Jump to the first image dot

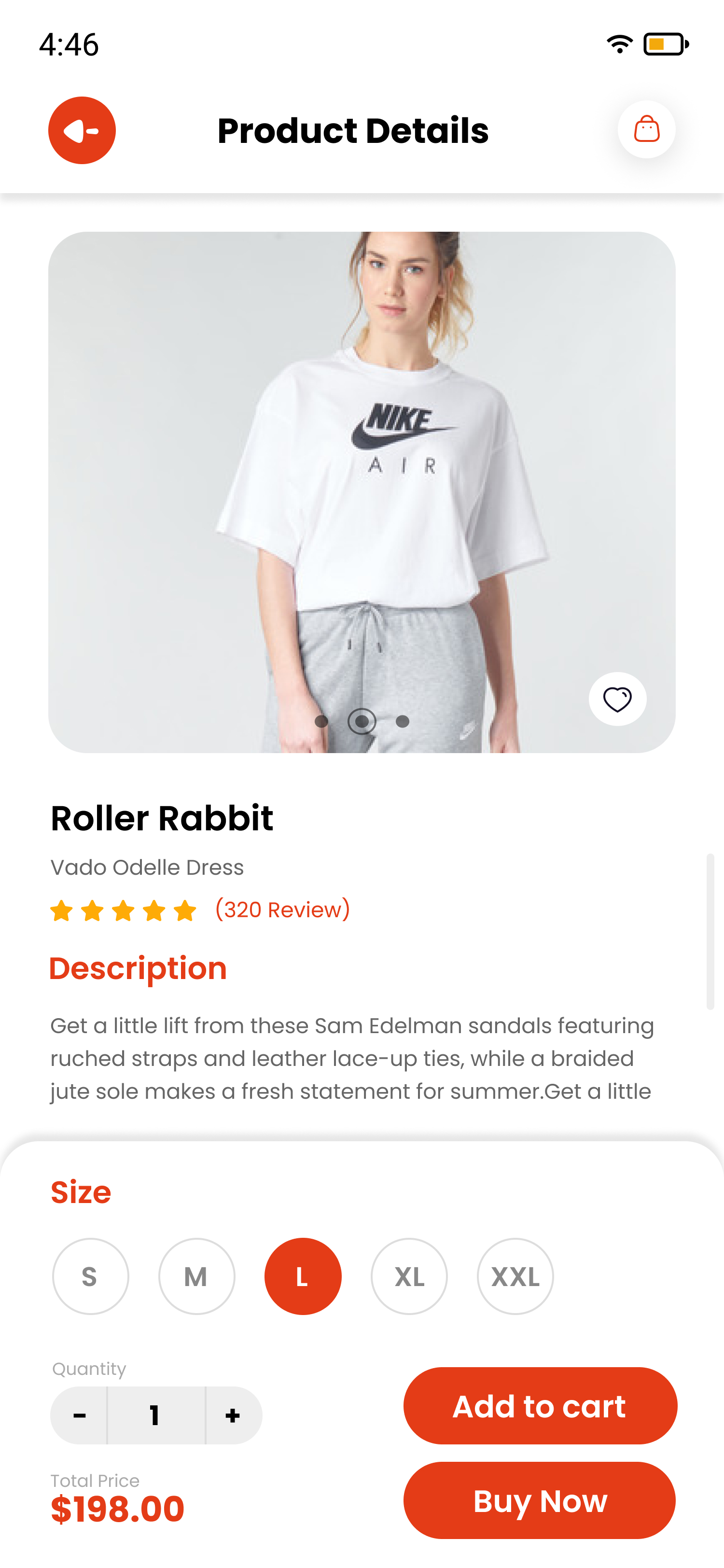tap(321, 721)
